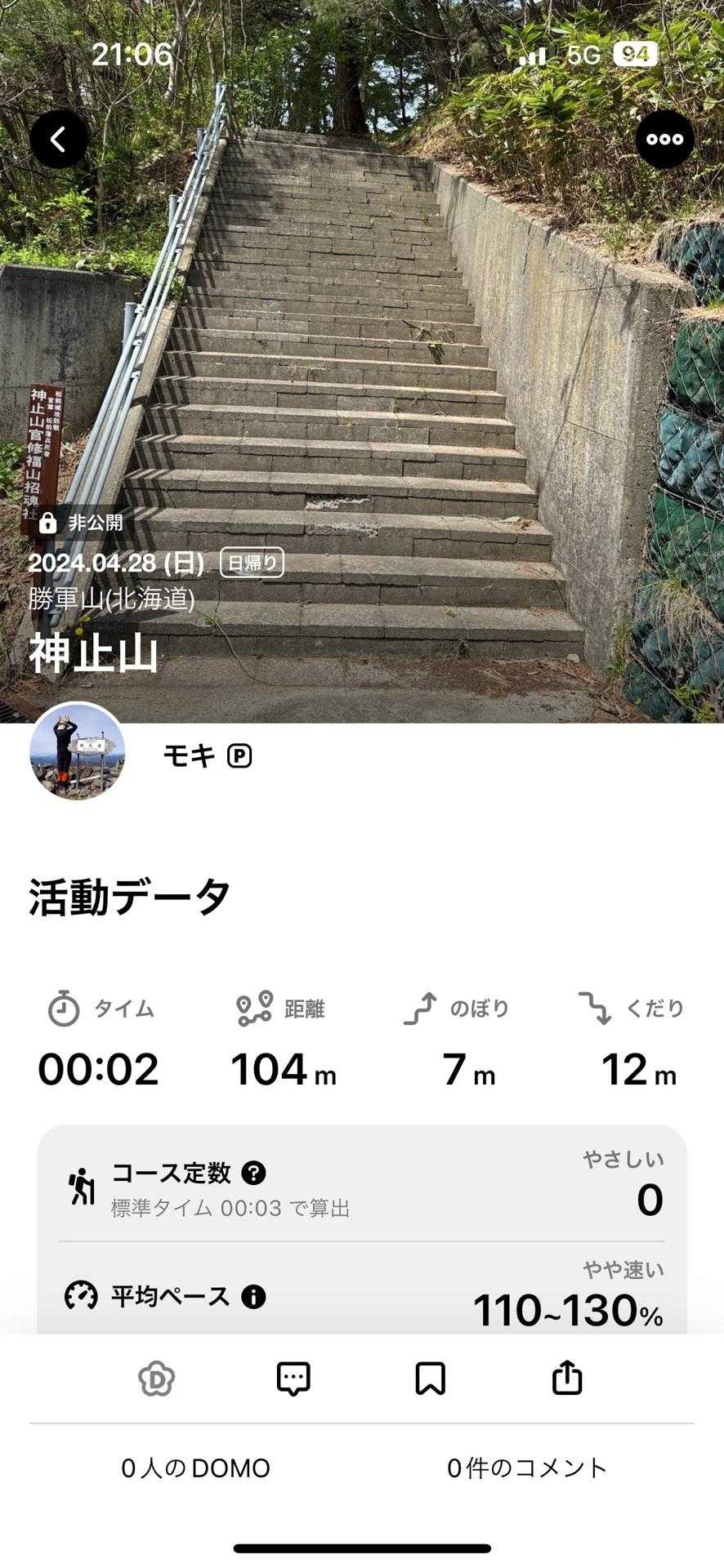View the list of 0人のDOMO
The height and width of the screenshot is (1568, 724).
coord(195,1468)
